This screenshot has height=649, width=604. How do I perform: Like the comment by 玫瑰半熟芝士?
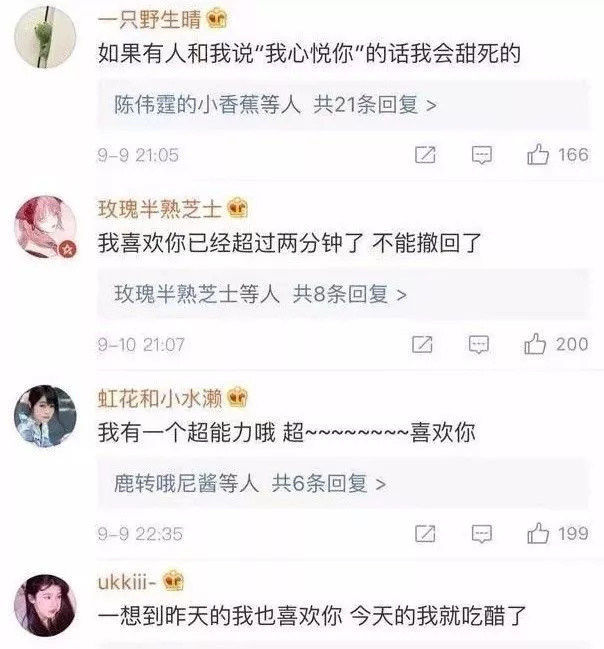536,344
